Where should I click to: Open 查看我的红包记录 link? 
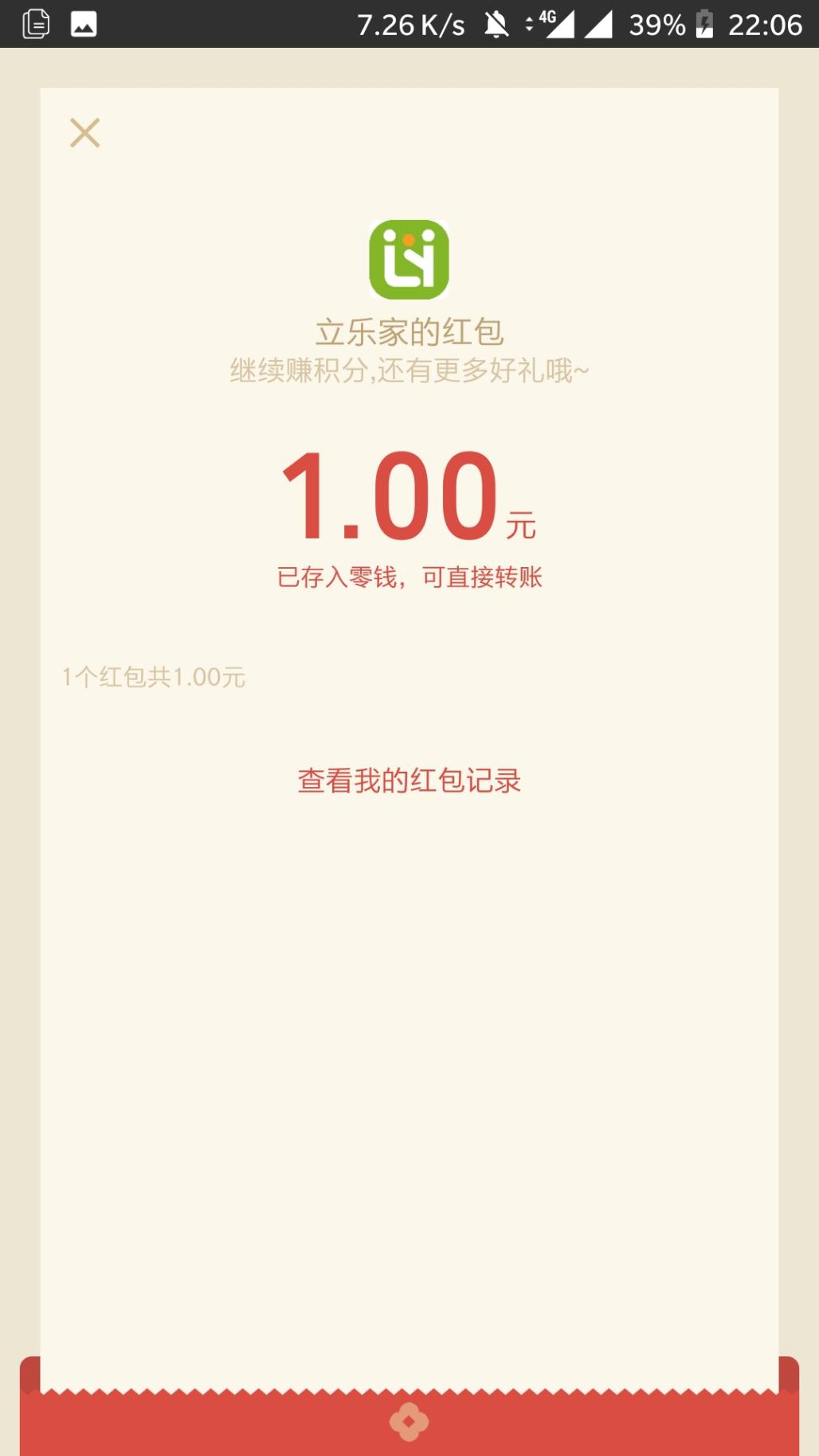coord(409,781)
